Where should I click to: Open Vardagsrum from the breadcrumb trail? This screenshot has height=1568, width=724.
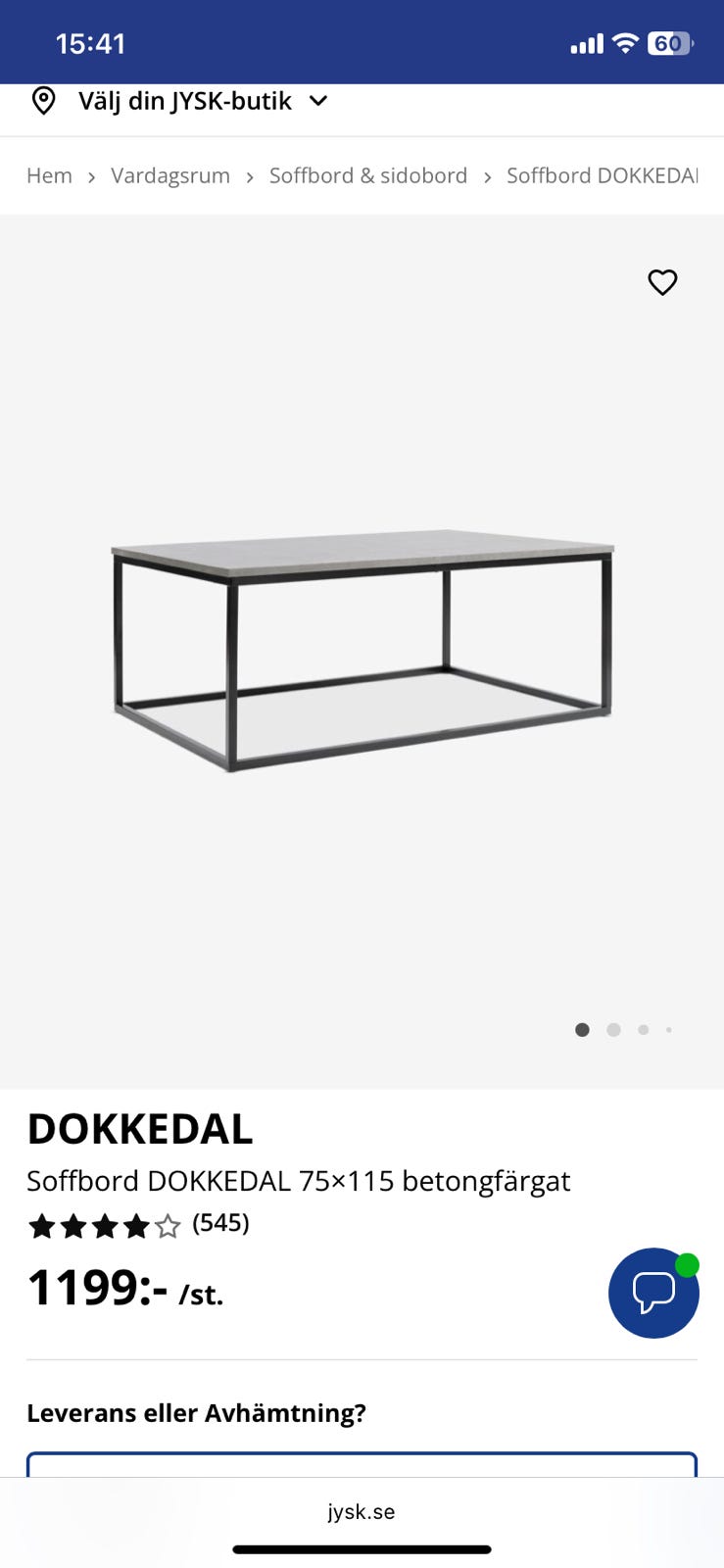click(x=170, y=176)
